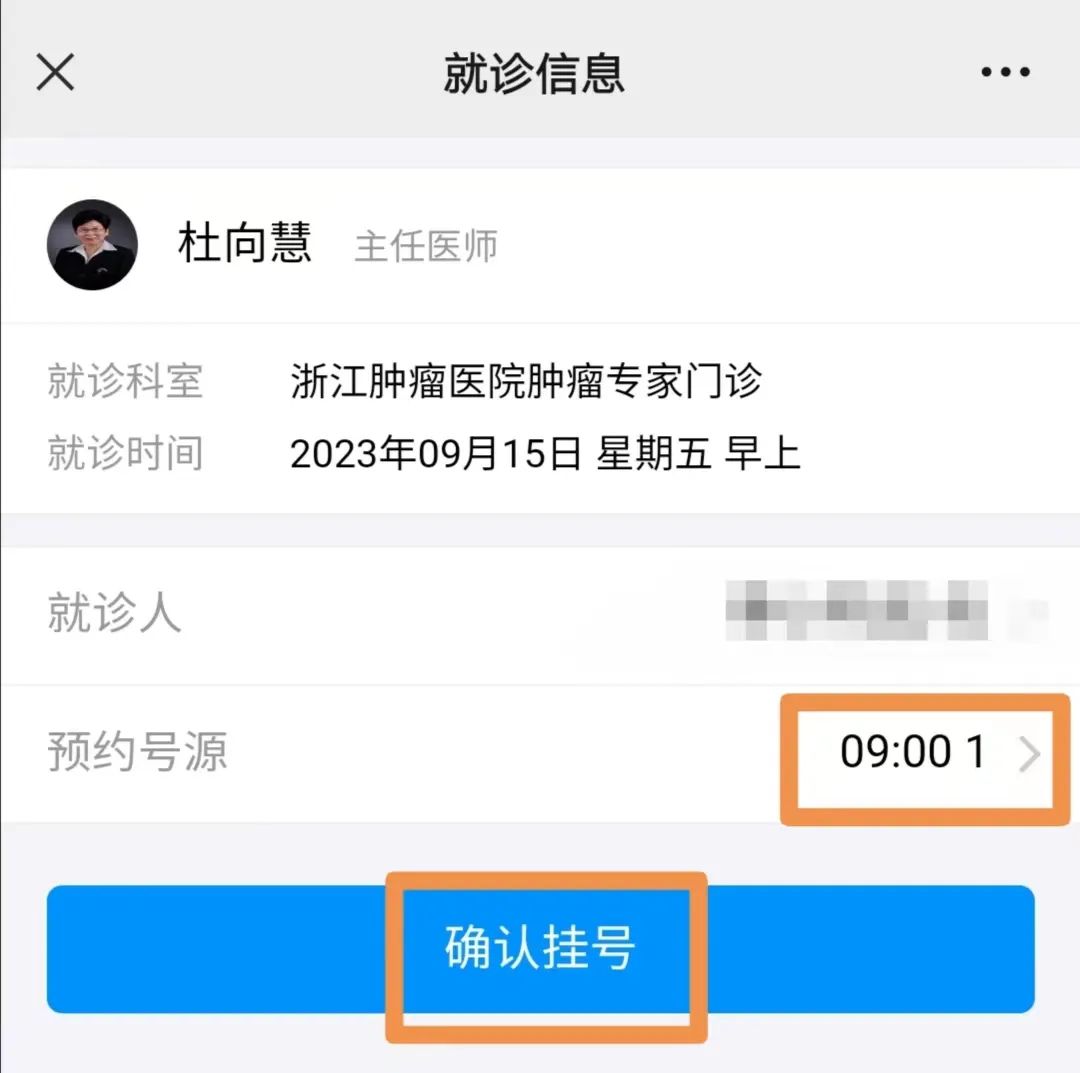Tap 确认挂号 to confirm the appointment
This screenshot has height=1073, width=1080.
pyautogui.click(x=541, y=948)
